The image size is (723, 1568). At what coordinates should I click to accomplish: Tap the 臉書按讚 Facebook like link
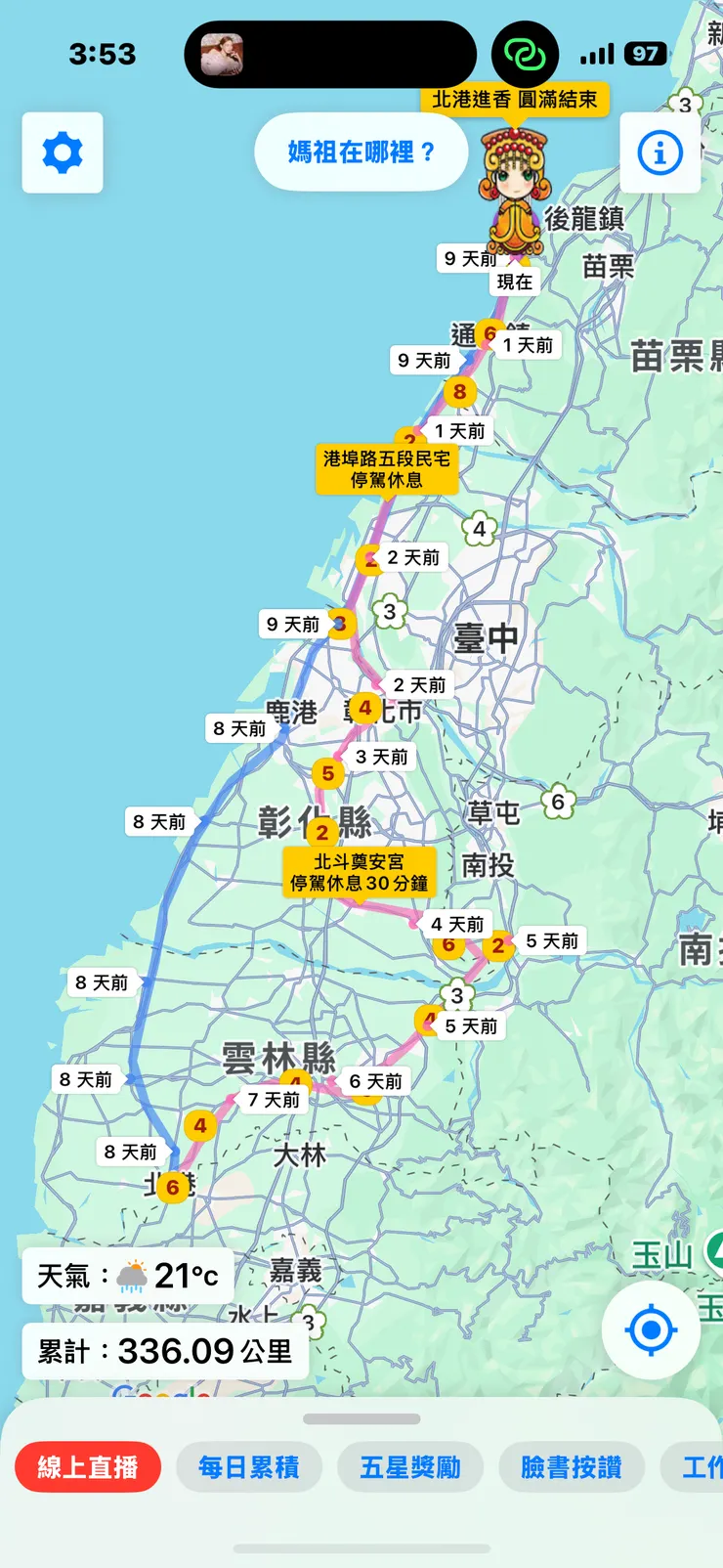pos(571,1466)
